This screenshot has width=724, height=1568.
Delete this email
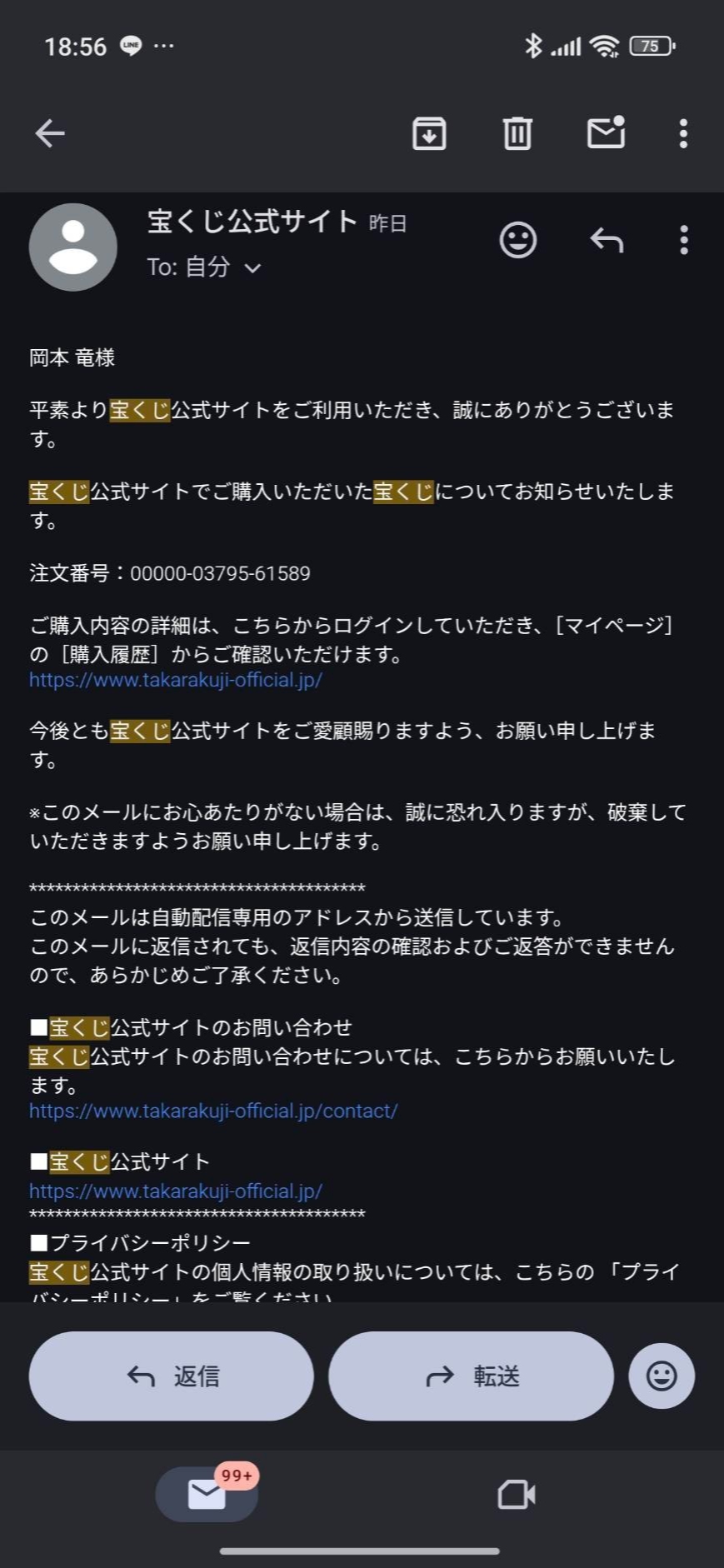tap(517, 133)
